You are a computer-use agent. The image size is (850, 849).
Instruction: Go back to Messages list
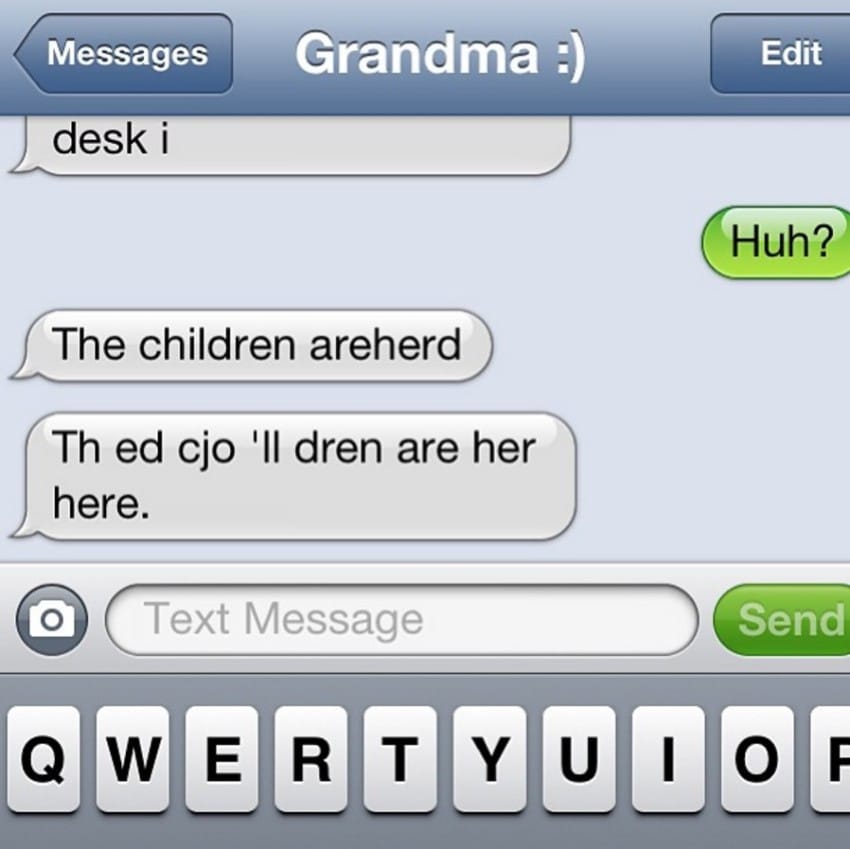pos(125,54)
